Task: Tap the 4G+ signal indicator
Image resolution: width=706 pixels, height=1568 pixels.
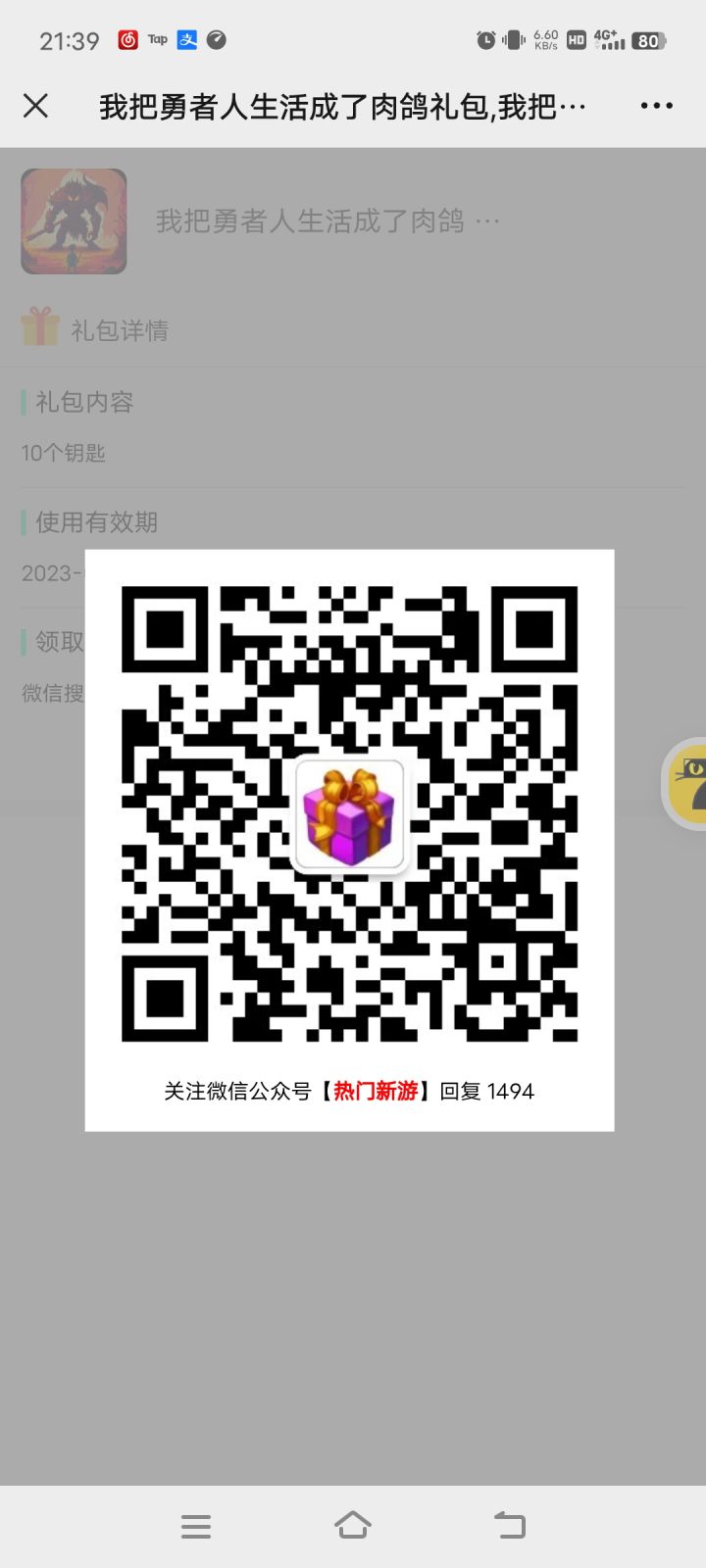Action: coord(605,40)
